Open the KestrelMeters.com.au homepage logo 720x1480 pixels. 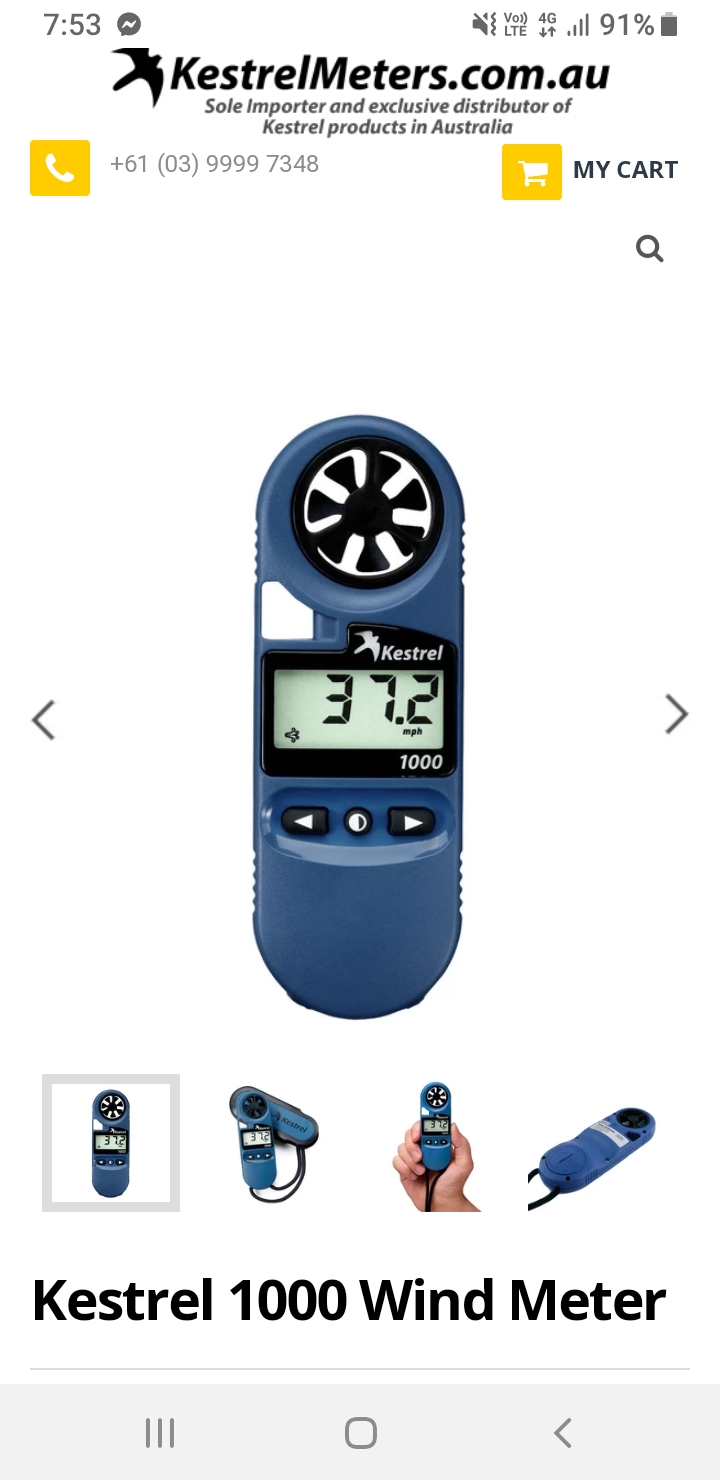(x=360, y=91)
